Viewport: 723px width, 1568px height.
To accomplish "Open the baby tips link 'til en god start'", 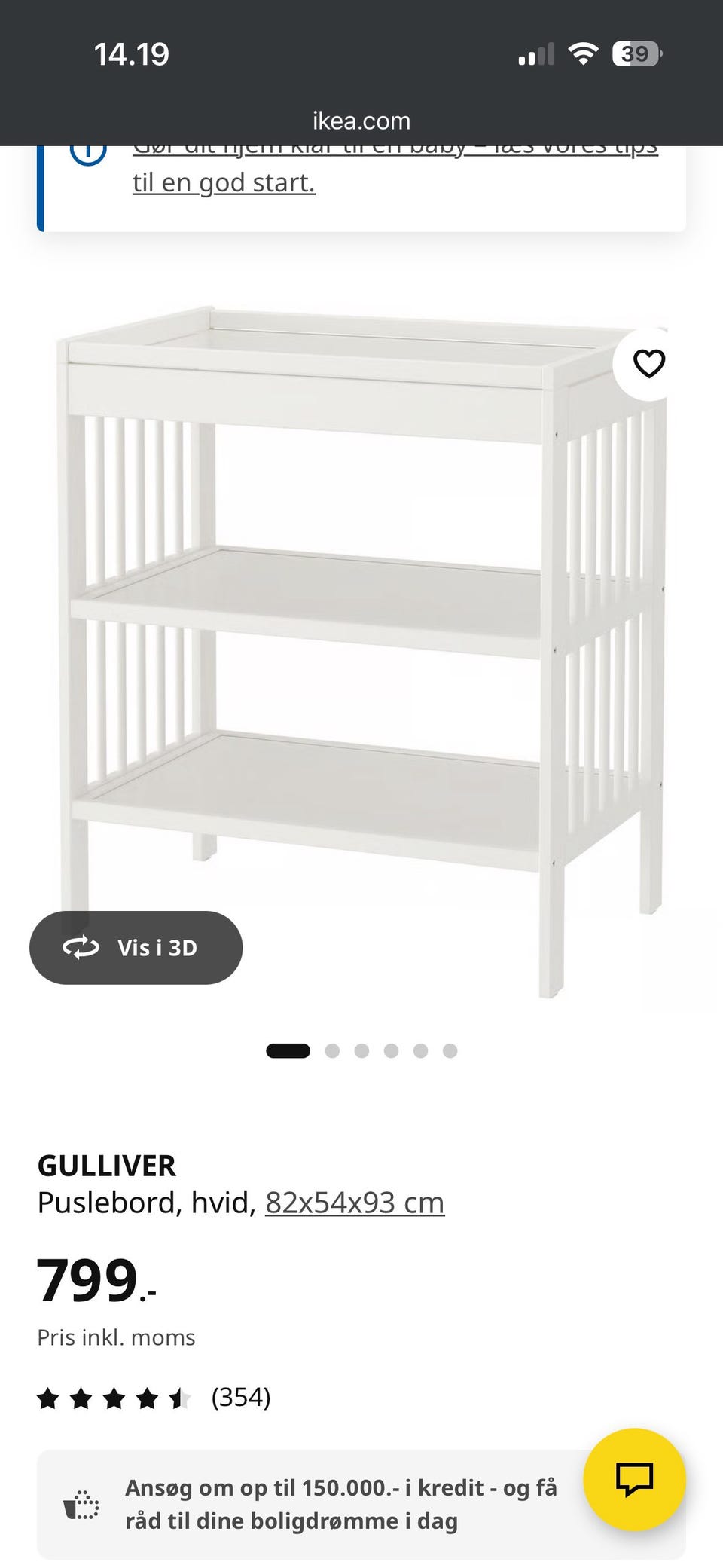I will pos(224,182).
